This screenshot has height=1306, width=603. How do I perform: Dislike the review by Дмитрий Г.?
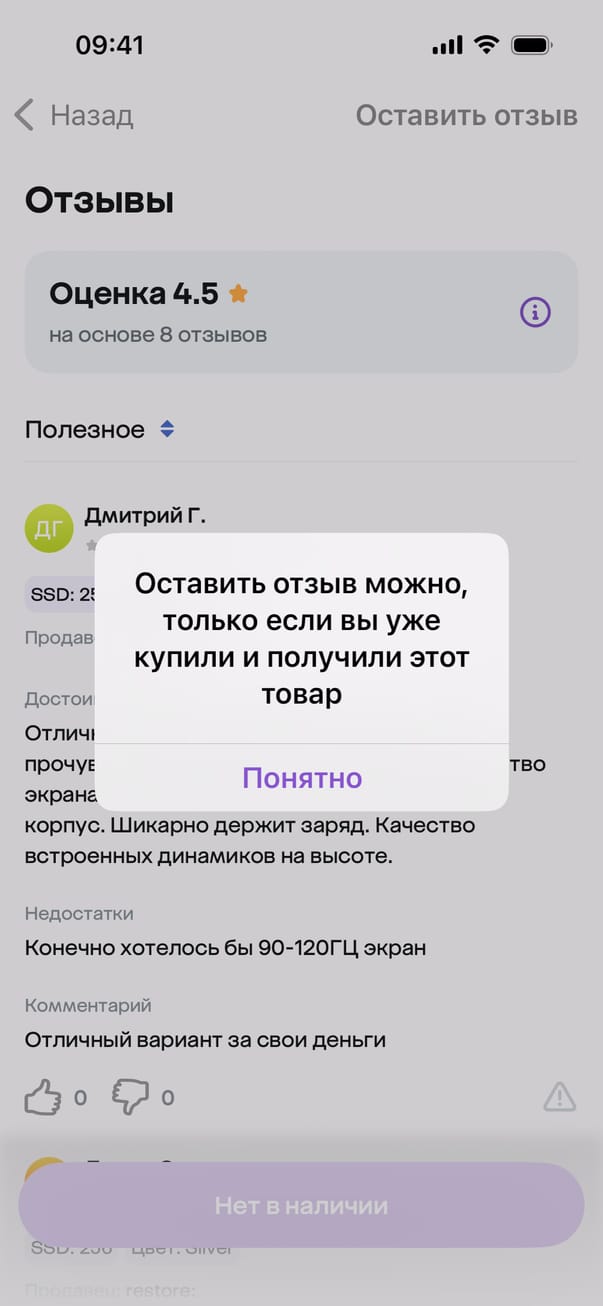click(x=131, y=1097)
